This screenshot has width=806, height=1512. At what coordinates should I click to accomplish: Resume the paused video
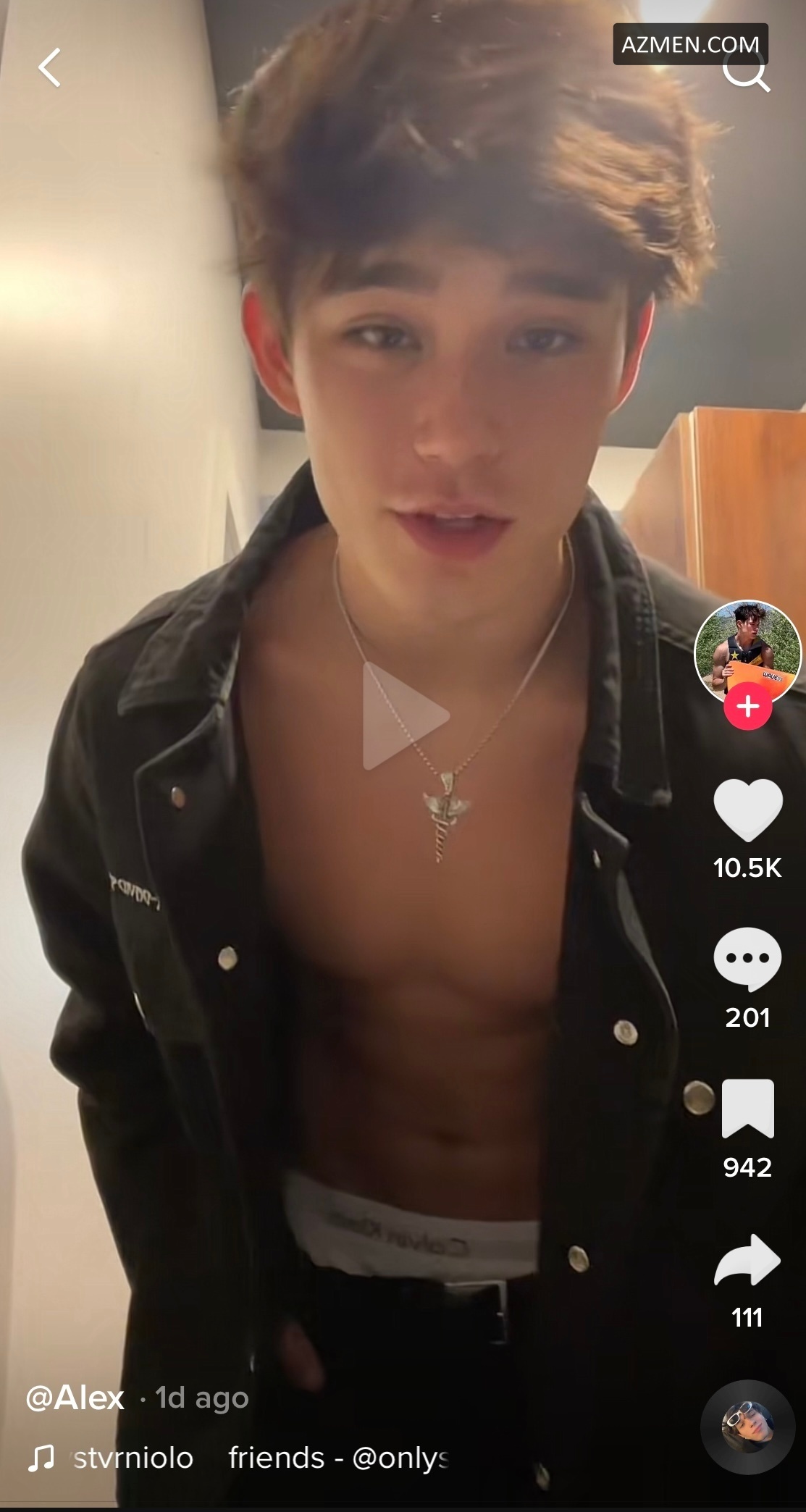coord(404,715)
